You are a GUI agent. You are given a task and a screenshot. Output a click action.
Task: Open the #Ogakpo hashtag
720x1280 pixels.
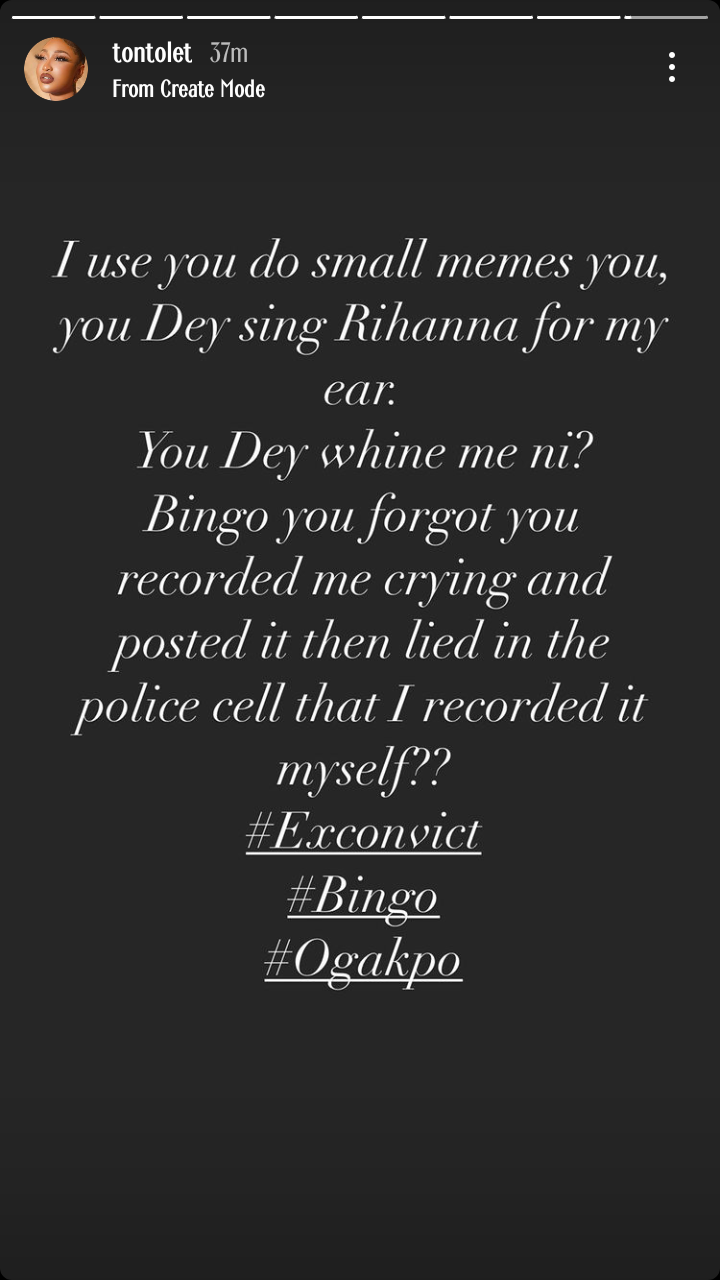[x=363, y=959]
